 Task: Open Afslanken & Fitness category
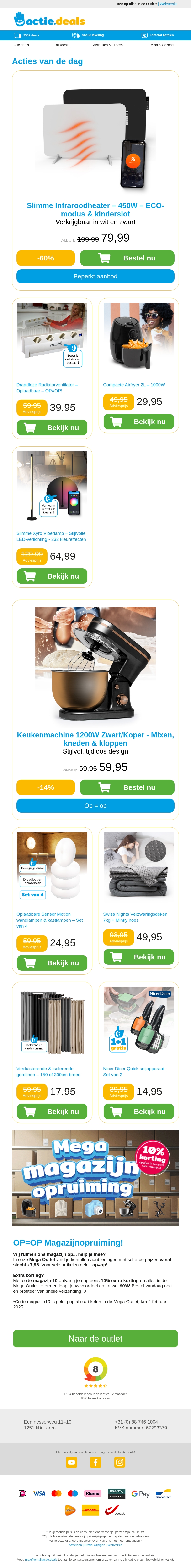pyautogui.click(x=108, y=45)
